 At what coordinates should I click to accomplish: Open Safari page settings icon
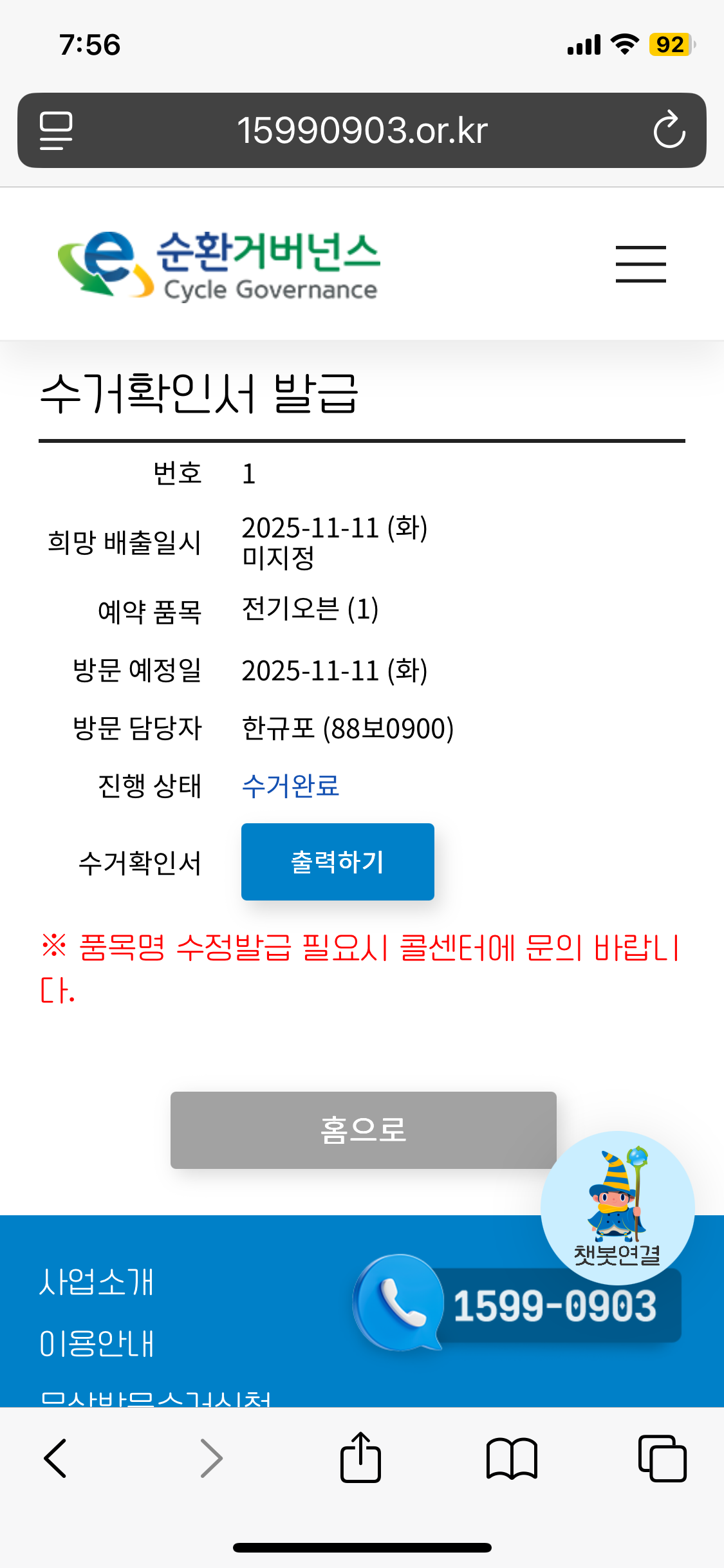56,131
